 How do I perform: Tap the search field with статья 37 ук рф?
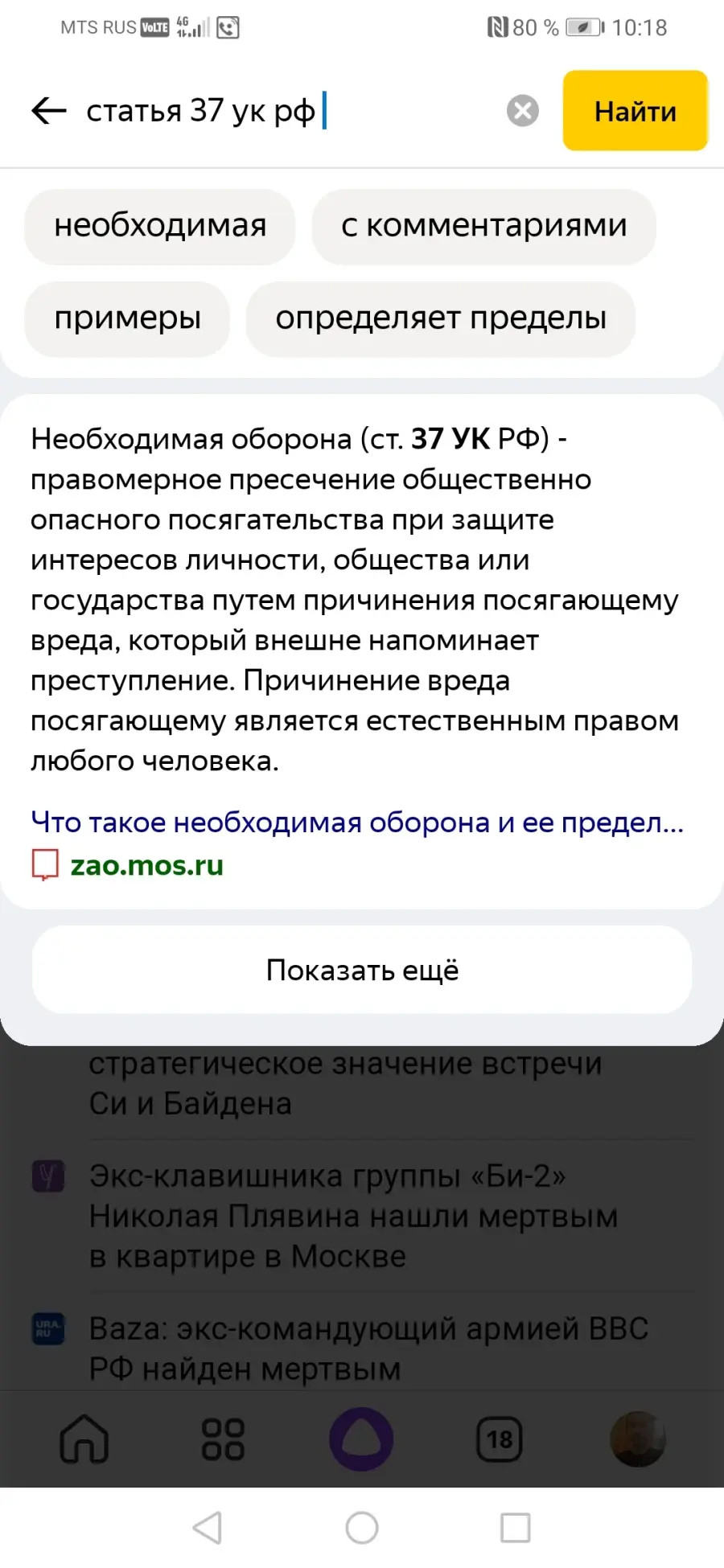pos(290,111)
